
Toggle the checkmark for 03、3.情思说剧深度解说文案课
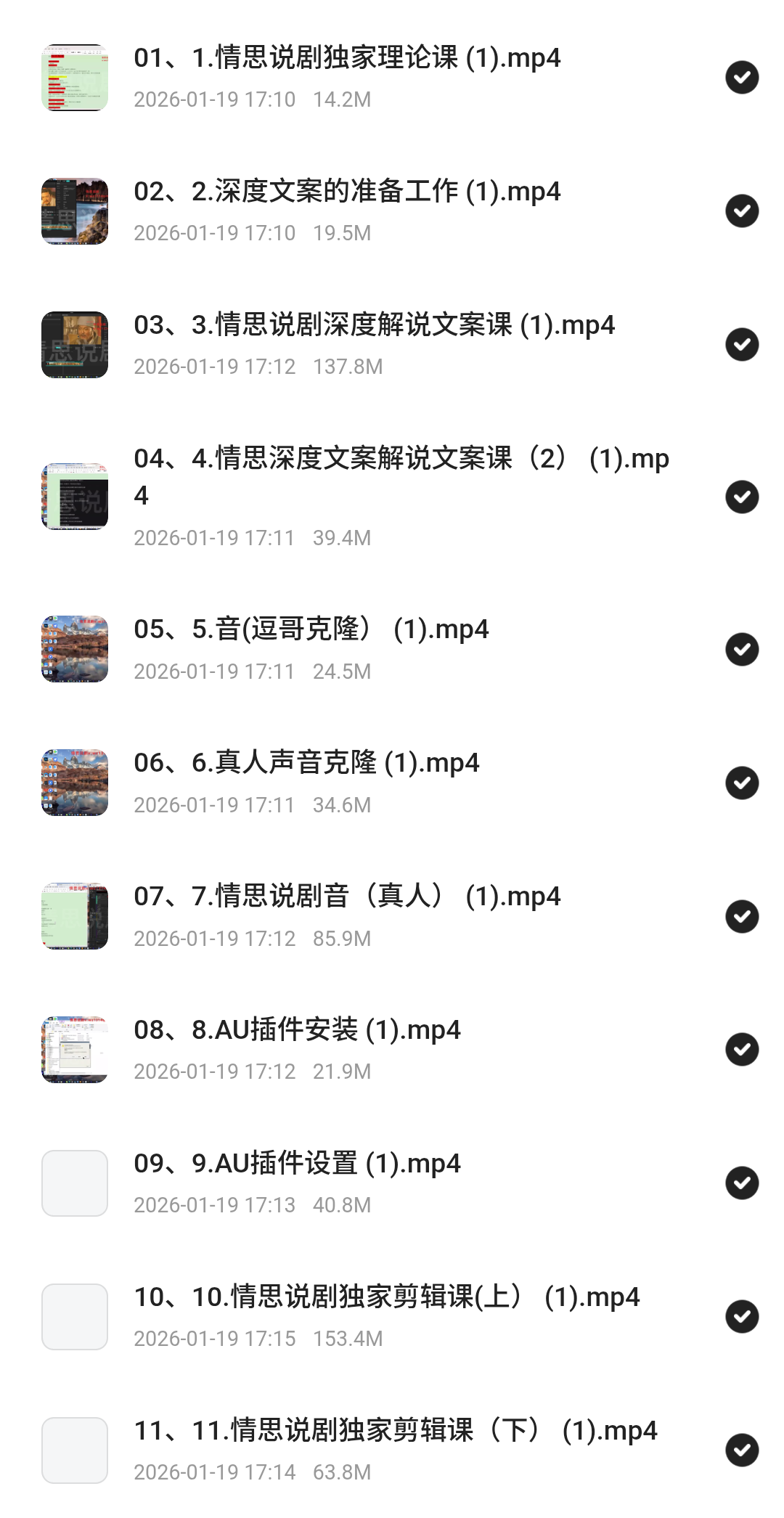coord(742,345)
